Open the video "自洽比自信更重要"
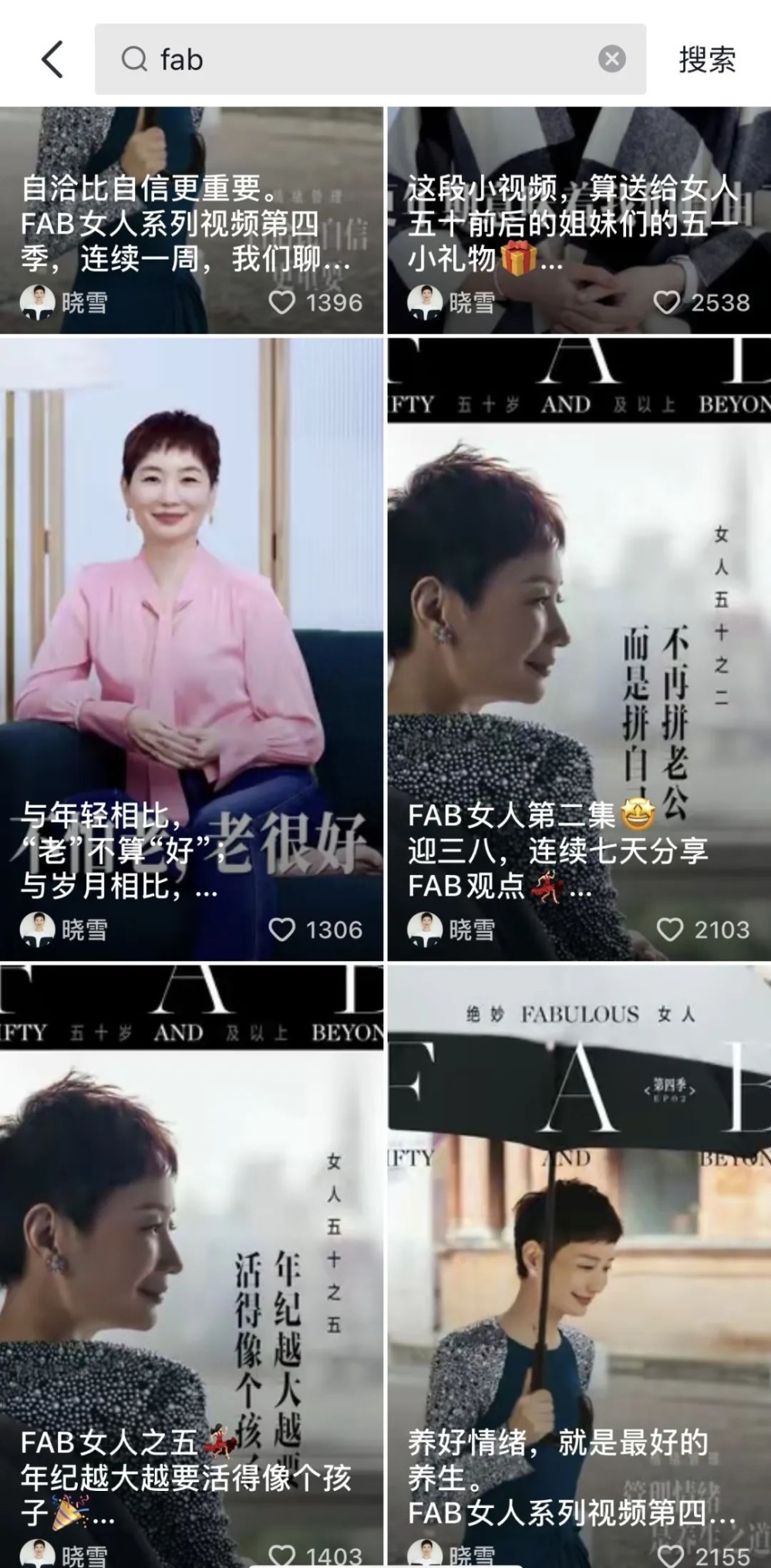771x1568 pixels. [x=191, y=220]
